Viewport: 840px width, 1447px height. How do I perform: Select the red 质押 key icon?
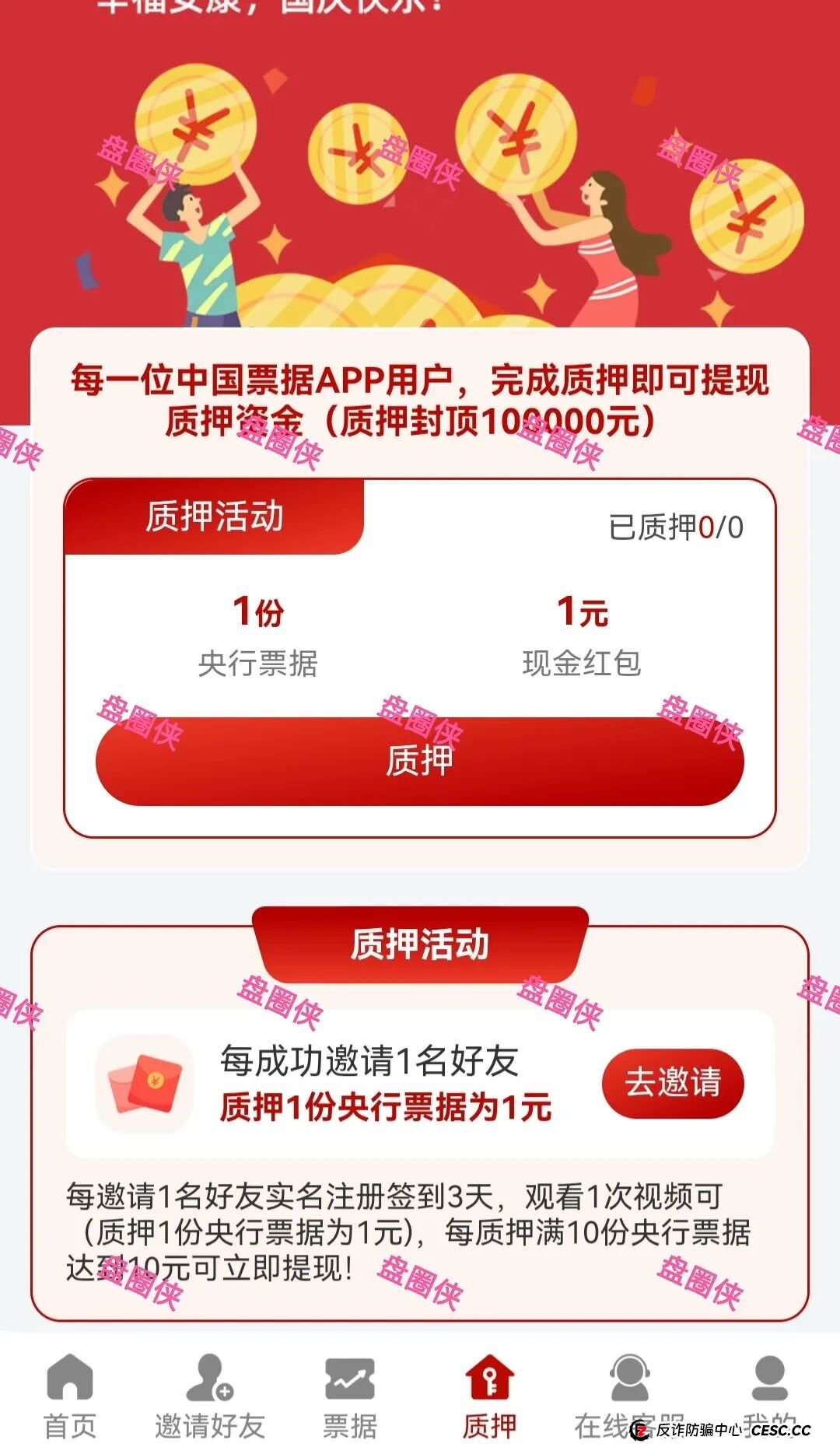tap(490, 1377)
